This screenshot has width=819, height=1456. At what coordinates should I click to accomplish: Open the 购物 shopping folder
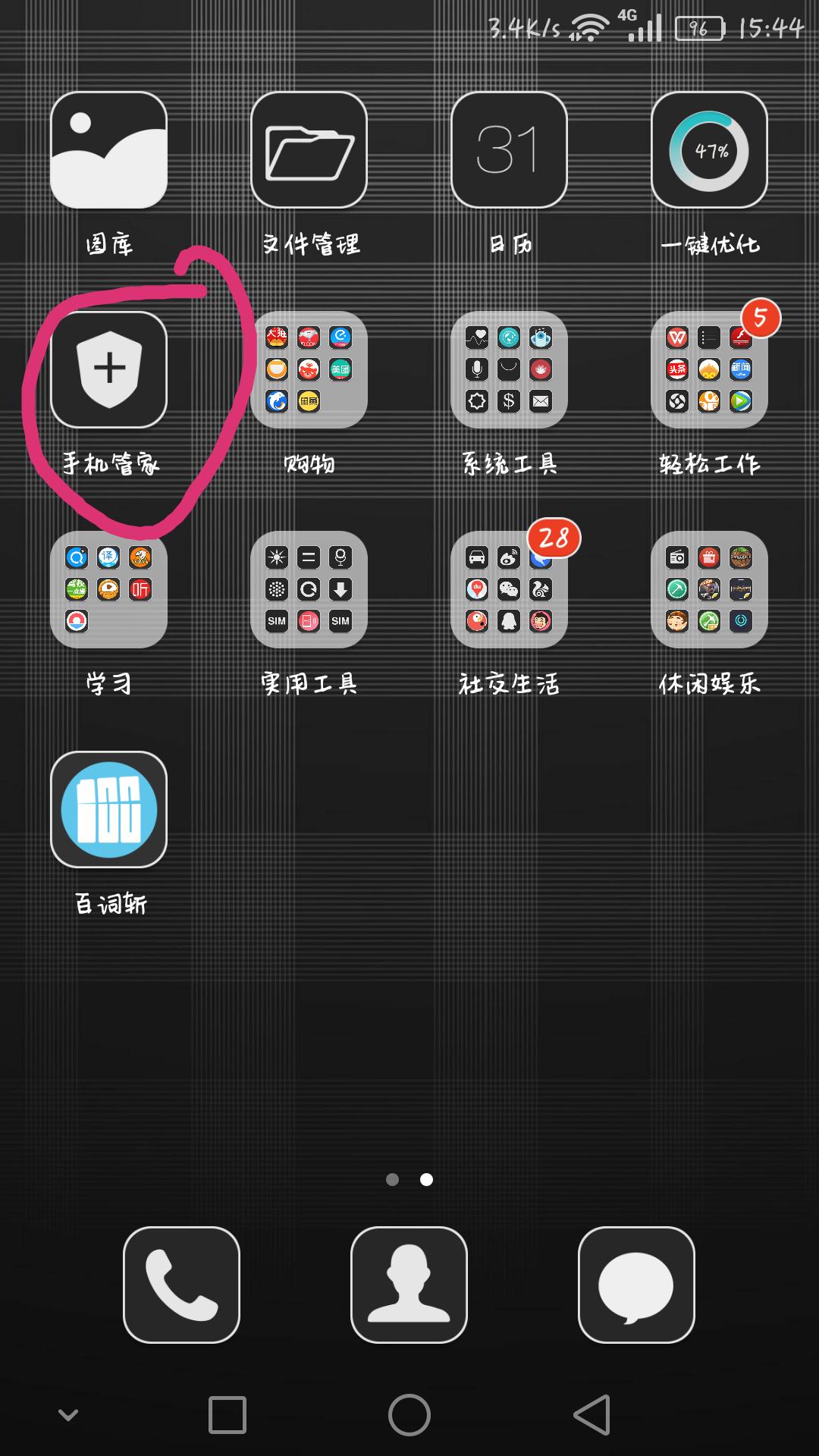tap(309, 370)
